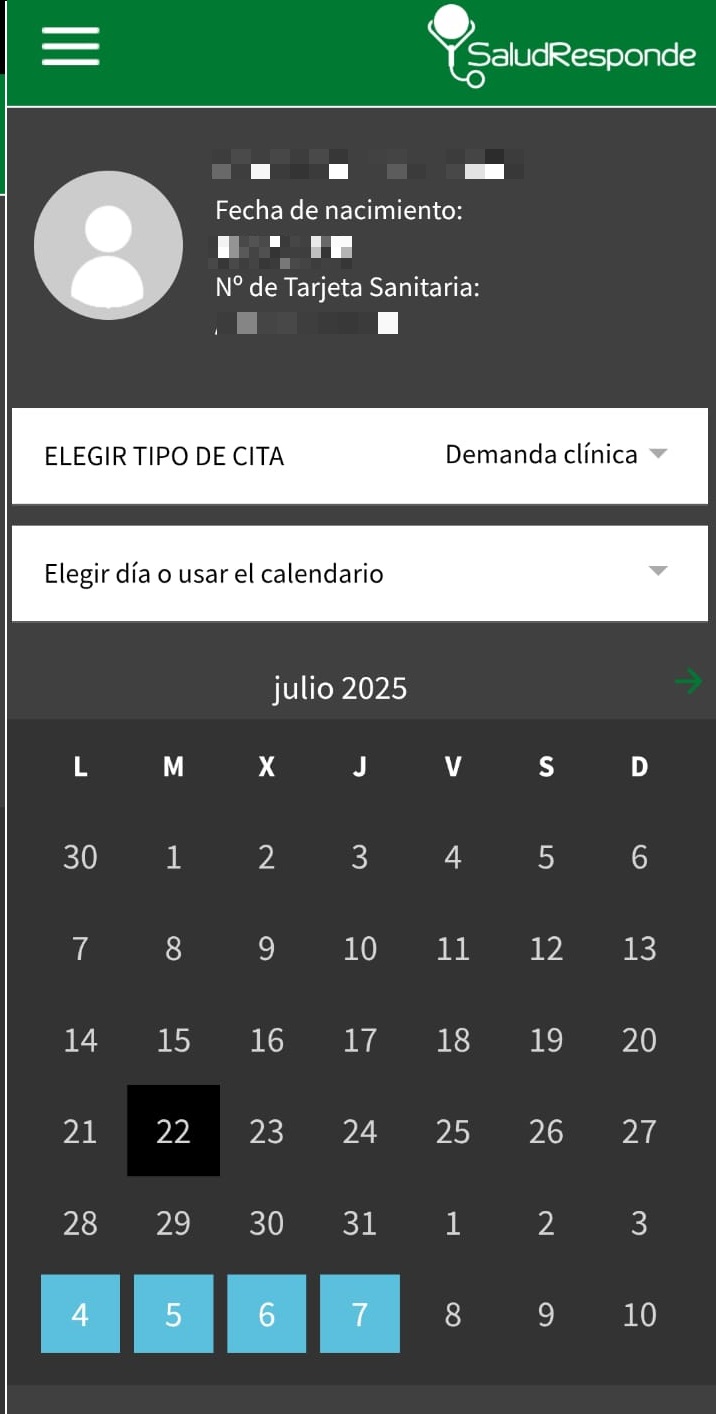Open the Elegir día o usar el calendario dropdown
This screenshot has height=1414, width=716.
[x=359, y=574]
